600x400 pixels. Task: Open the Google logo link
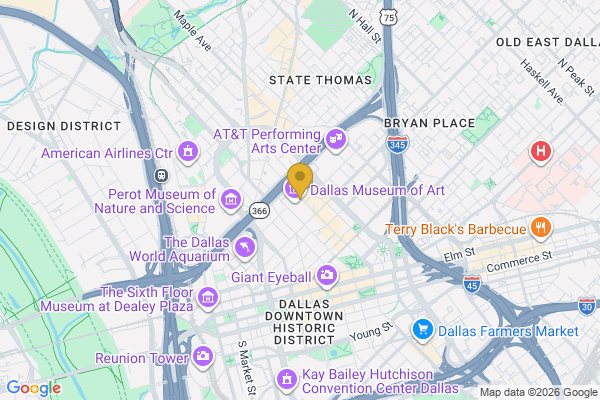(33, 388)
